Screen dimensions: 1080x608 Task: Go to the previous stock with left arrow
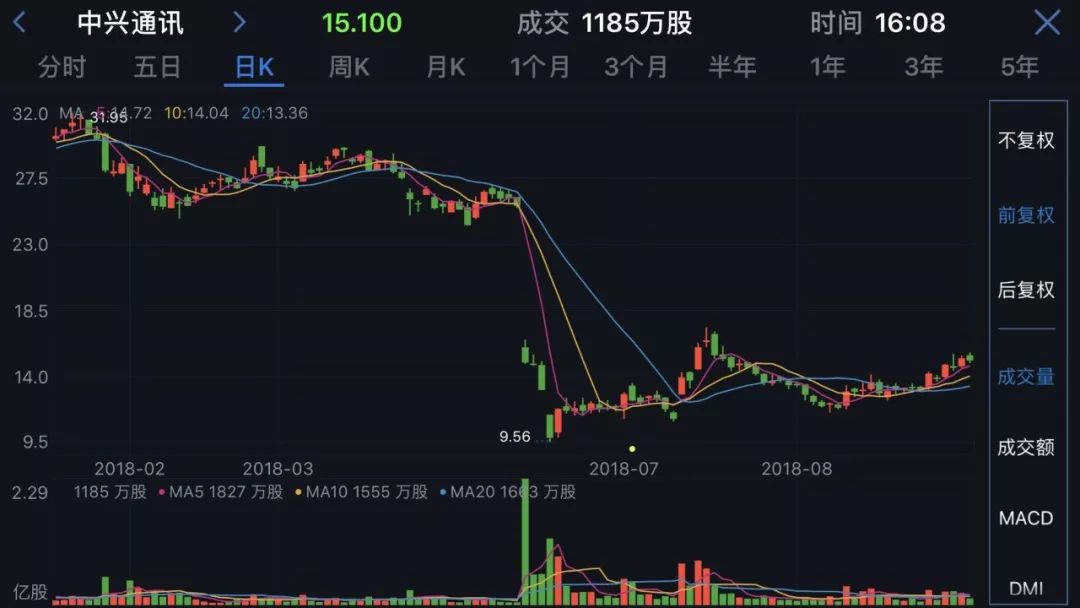pyautogui.click(x=19, y=23)
